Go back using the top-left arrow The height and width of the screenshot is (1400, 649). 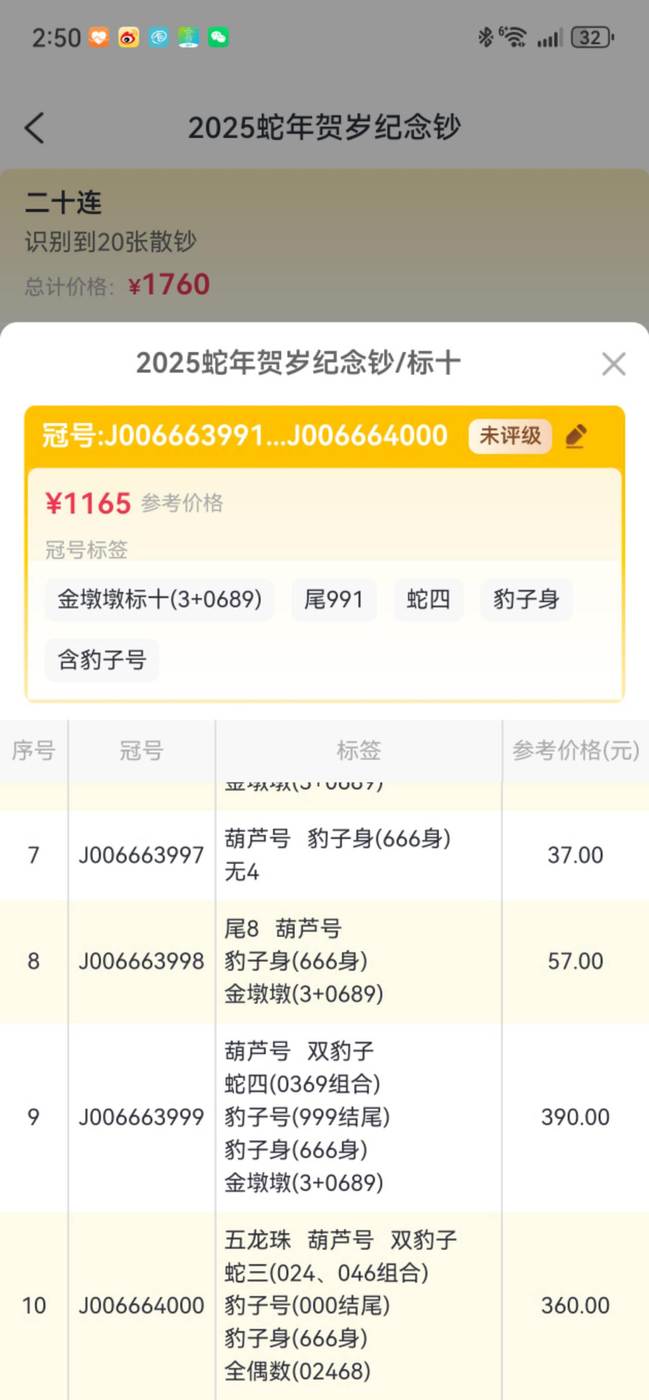click(35, 128)
